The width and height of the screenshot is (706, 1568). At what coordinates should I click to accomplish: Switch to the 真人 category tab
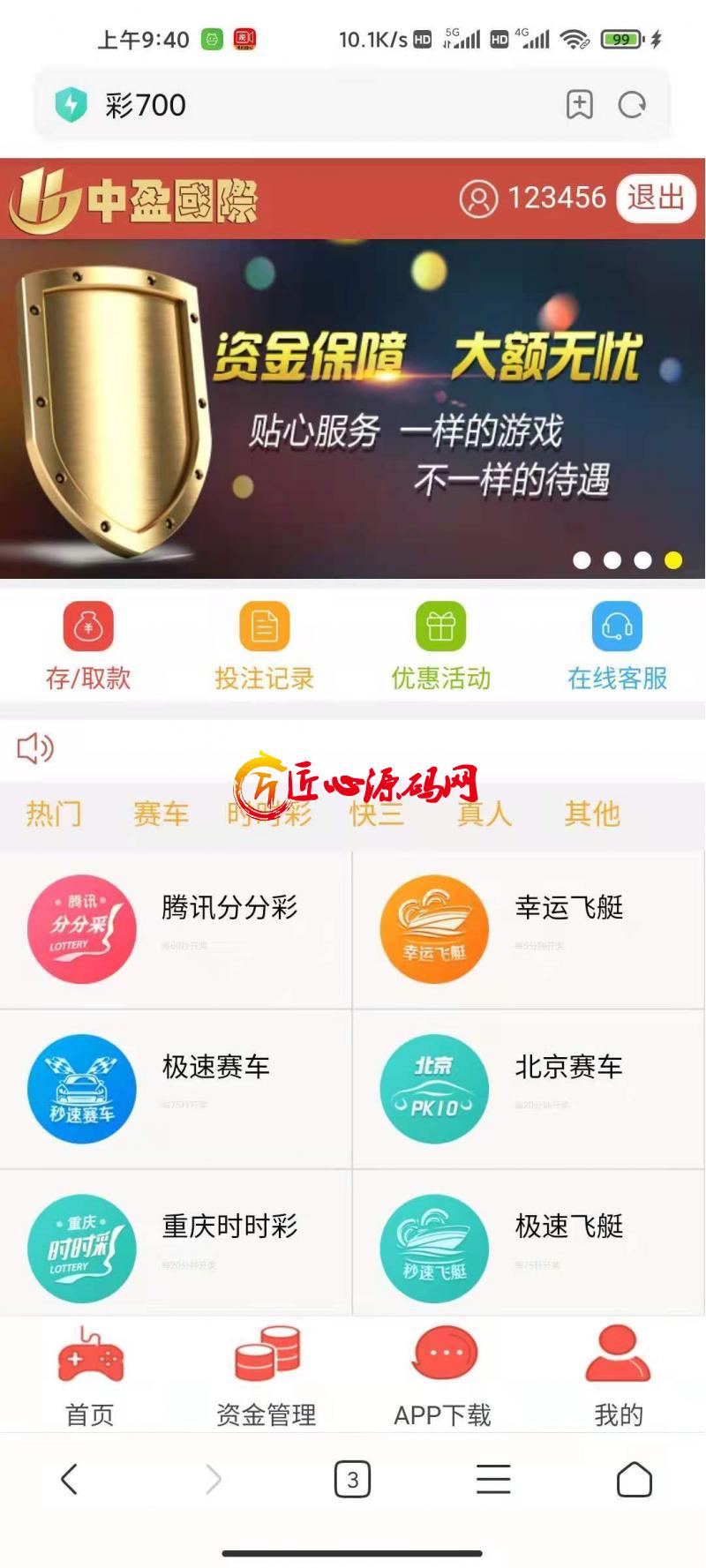[x=484, y=814]
